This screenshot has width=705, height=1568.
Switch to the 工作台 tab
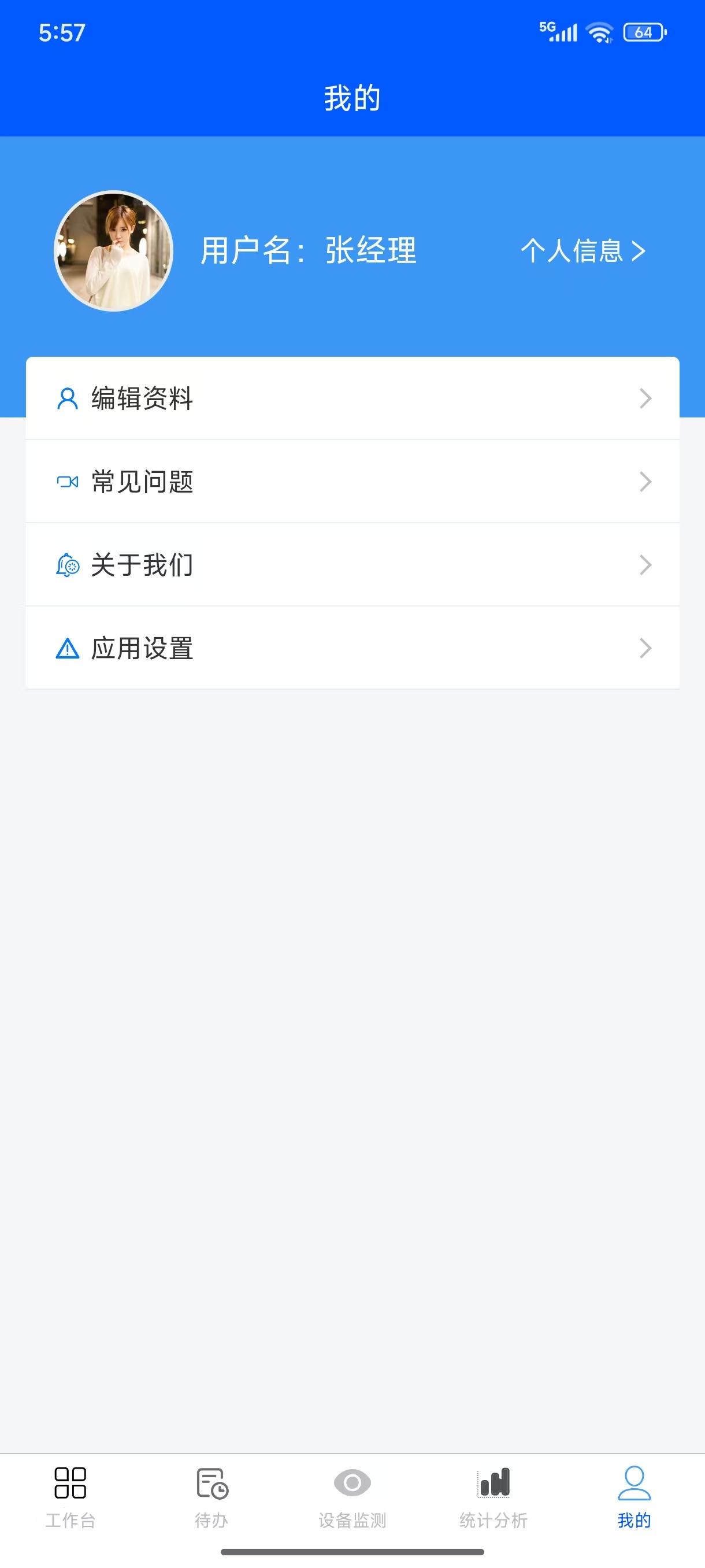[70, 1496]
